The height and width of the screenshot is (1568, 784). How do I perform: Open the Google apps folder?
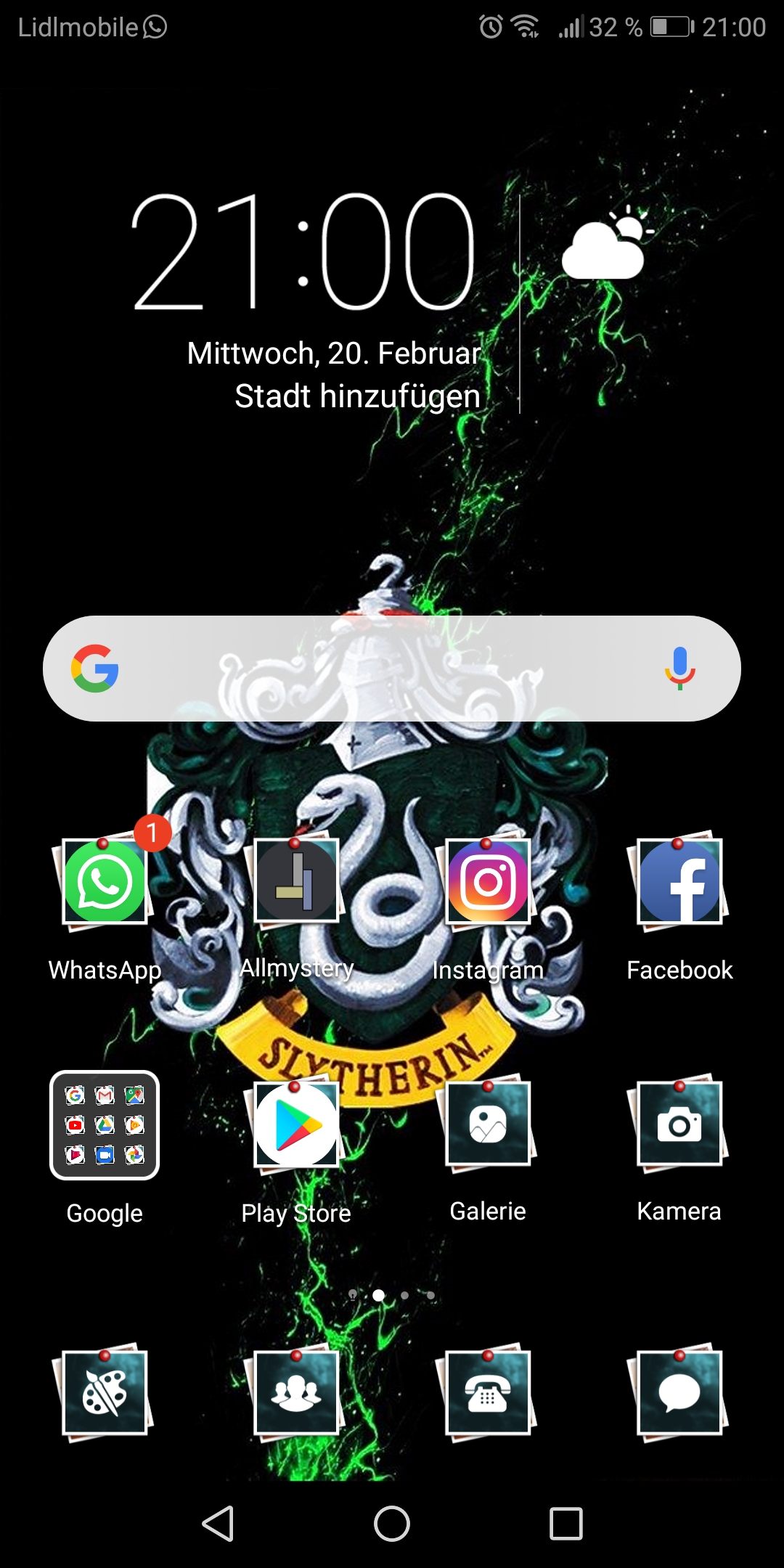coord(105,1124)
